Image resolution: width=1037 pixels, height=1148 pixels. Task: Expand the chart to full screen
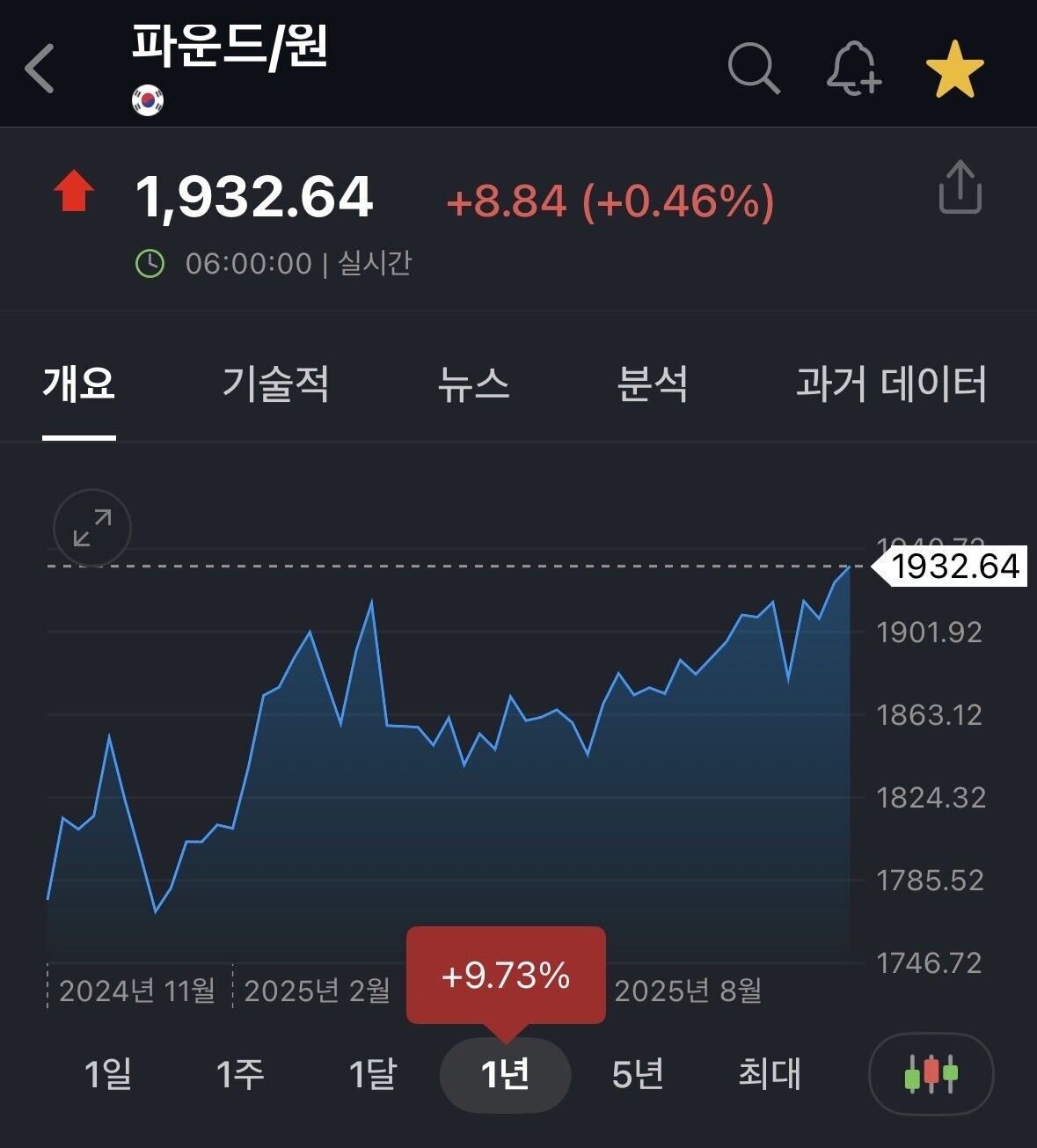pyautogui.click(x=92, y=528)
